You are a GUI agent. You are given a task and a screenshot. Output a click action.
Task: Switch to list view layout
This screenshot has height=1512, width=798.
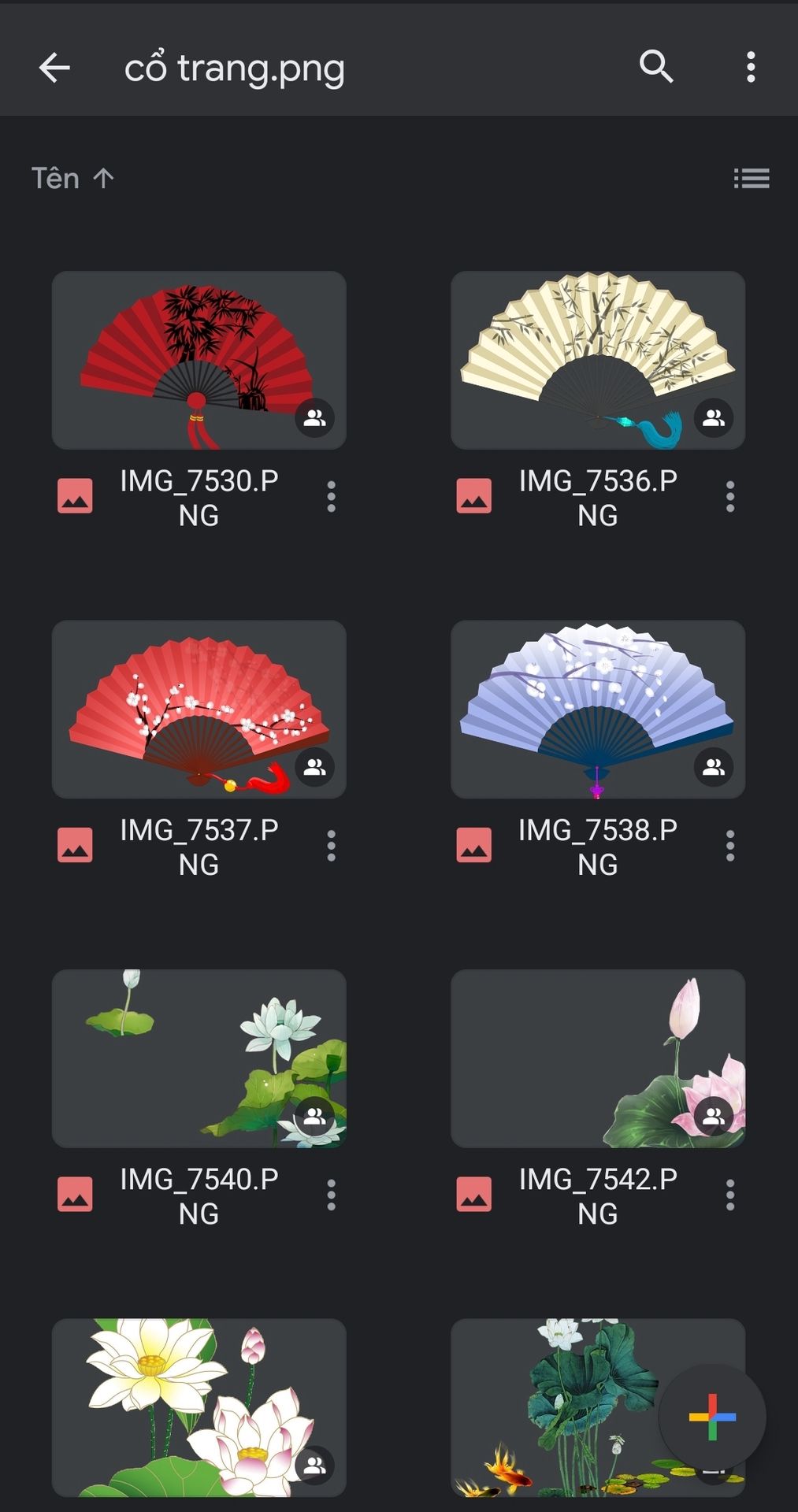751,179
